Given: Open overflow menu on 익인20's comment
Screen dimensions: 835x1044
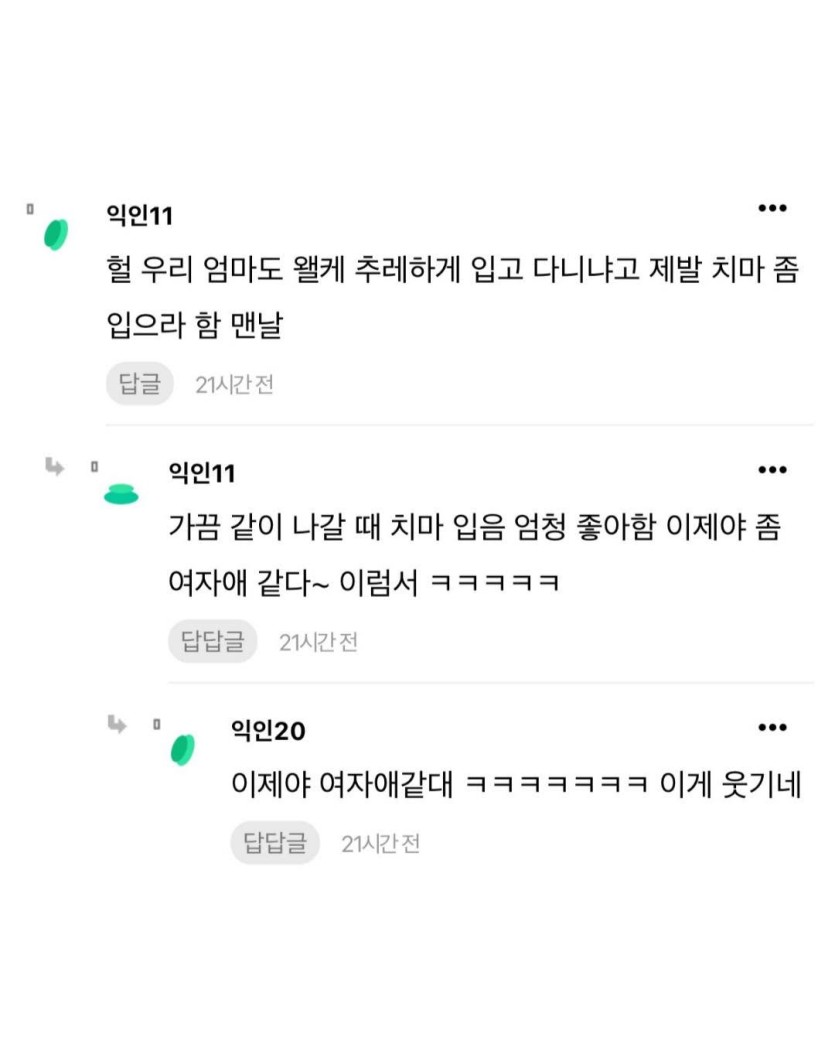Looking at the screenshot, I should coord(772,728).
